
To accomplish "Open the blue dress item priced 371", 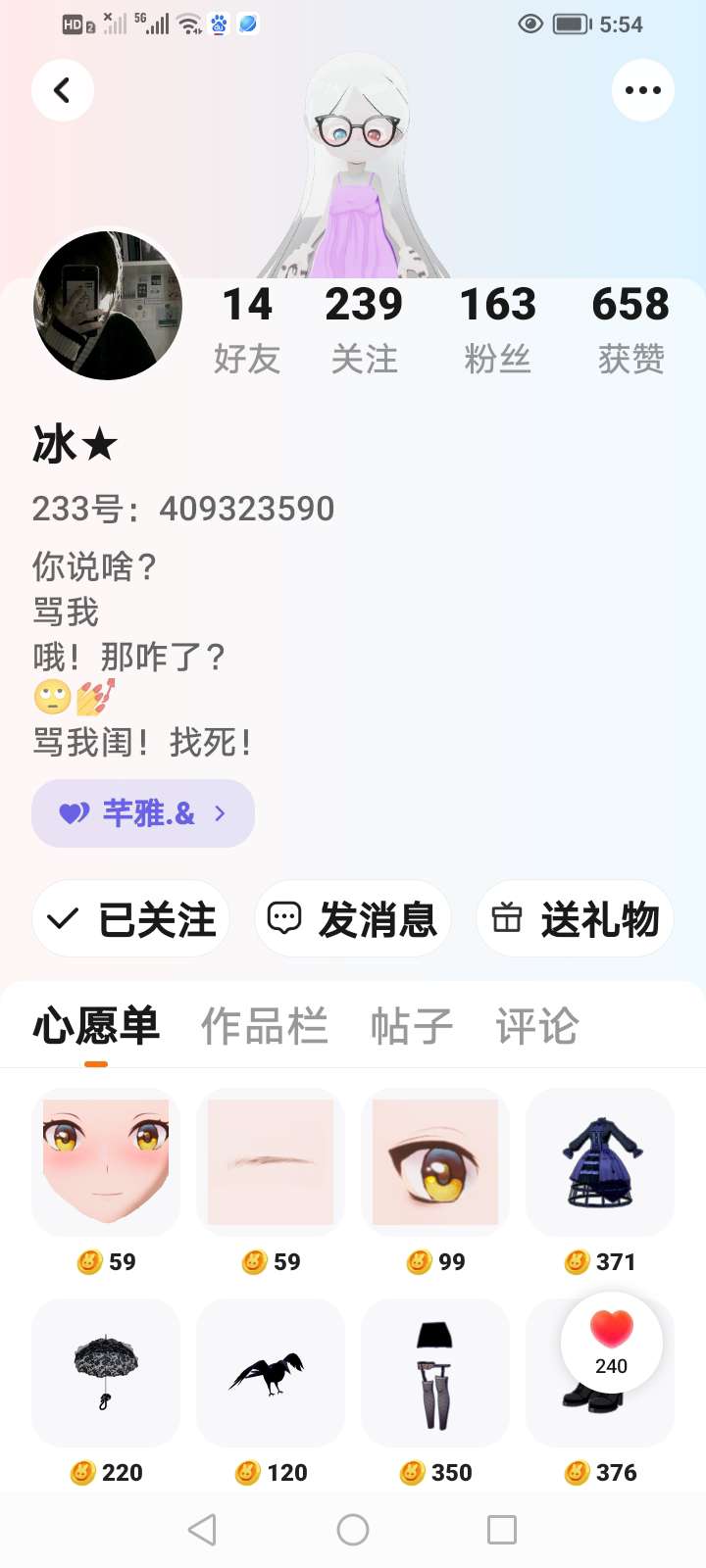I will coord(600,1161).
